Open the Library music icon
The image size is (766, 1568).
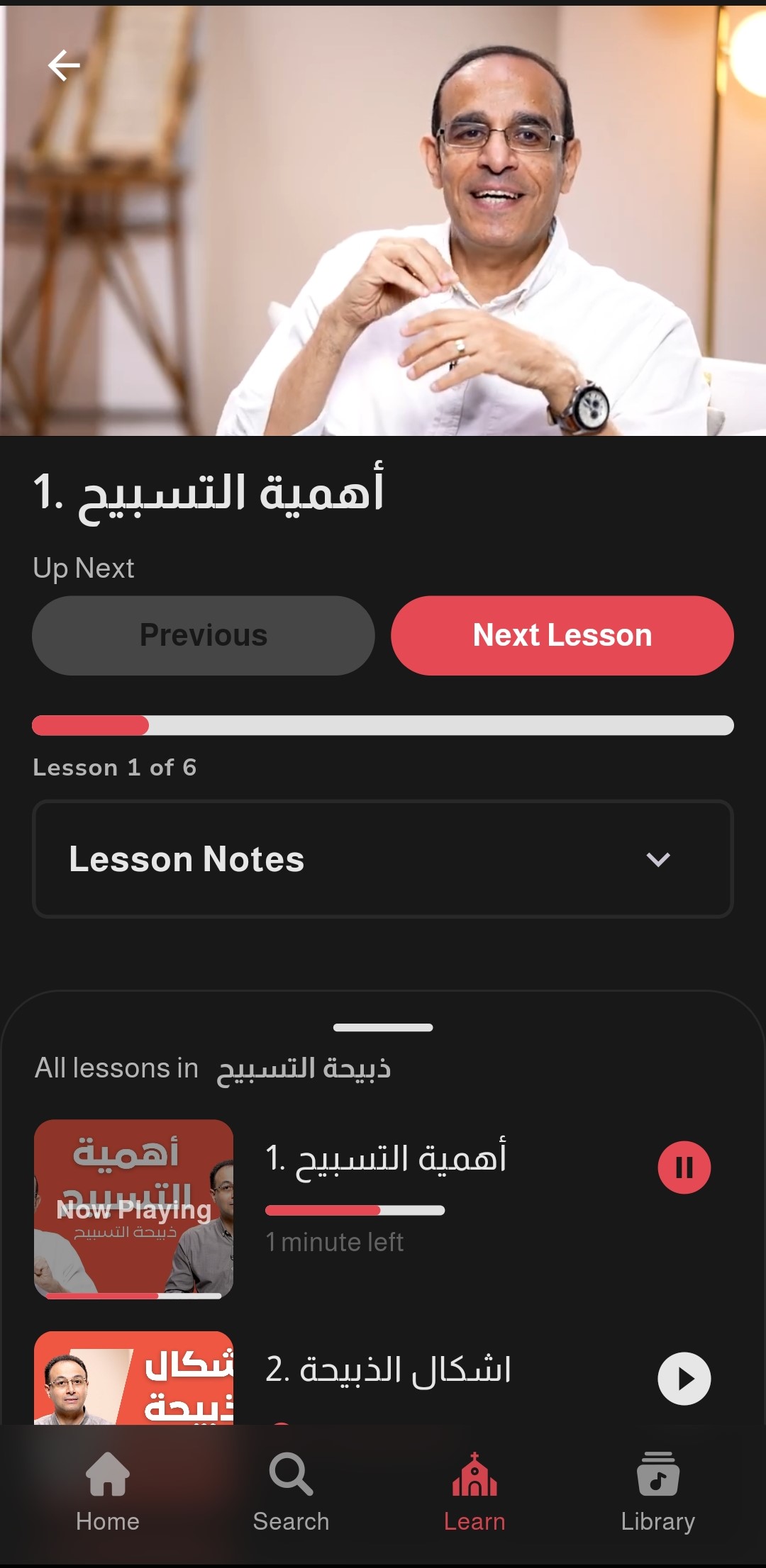tap(658, 1489)
